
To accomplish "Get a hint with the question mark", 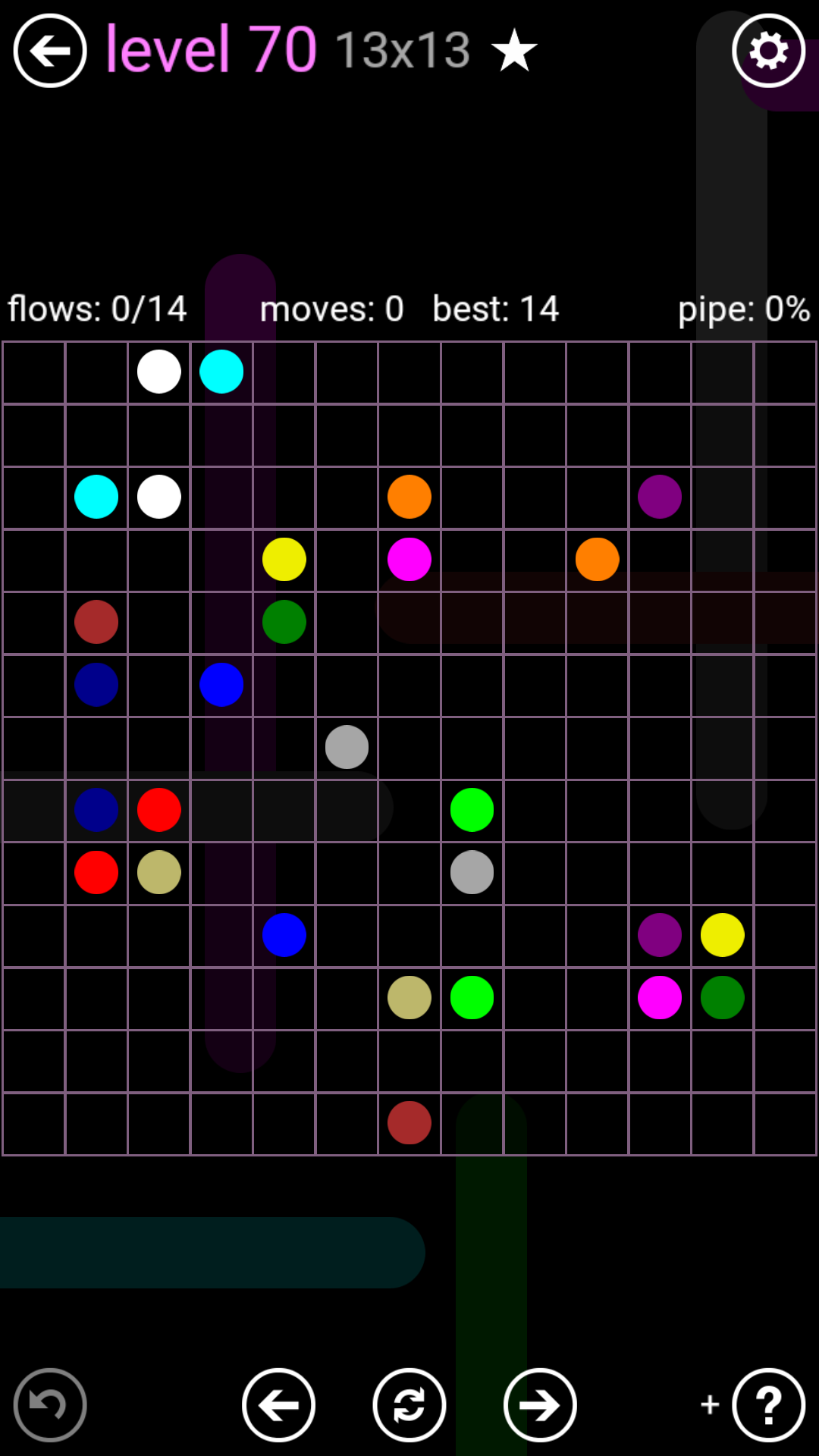I will pos(768,1405).
